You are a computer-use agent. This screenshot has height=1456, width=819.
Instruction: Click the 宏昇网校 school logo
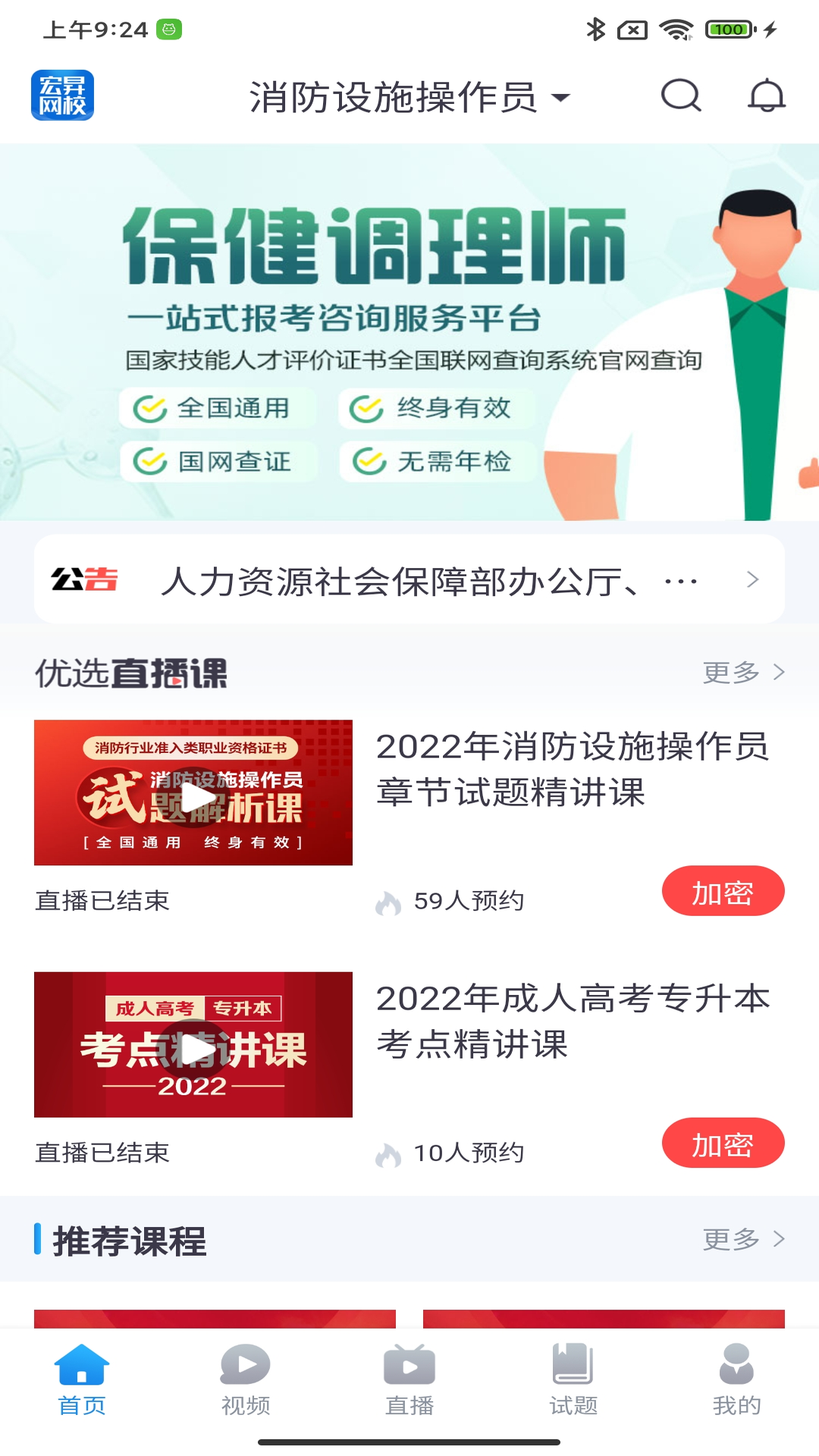point(62,96)
